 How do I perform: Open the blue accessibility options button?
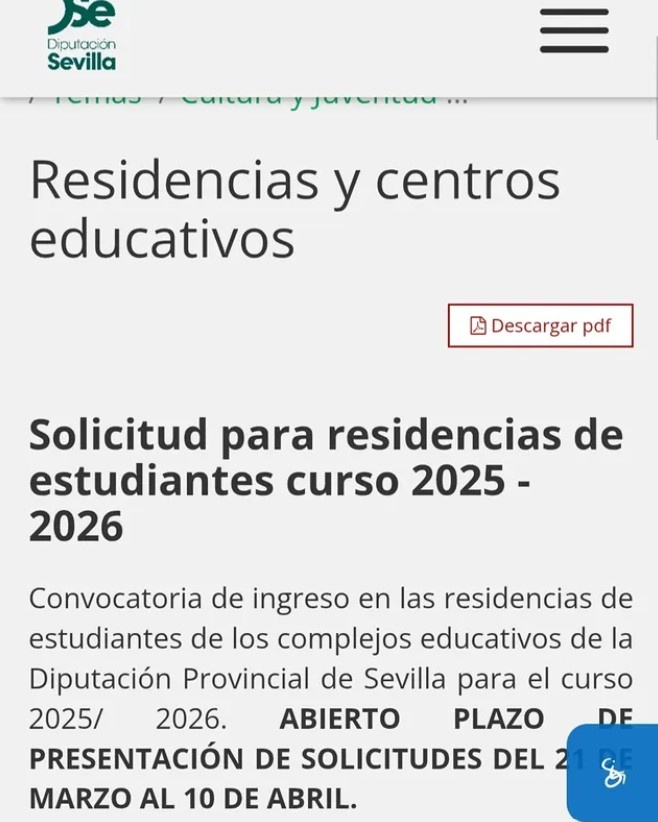point(613,773)
